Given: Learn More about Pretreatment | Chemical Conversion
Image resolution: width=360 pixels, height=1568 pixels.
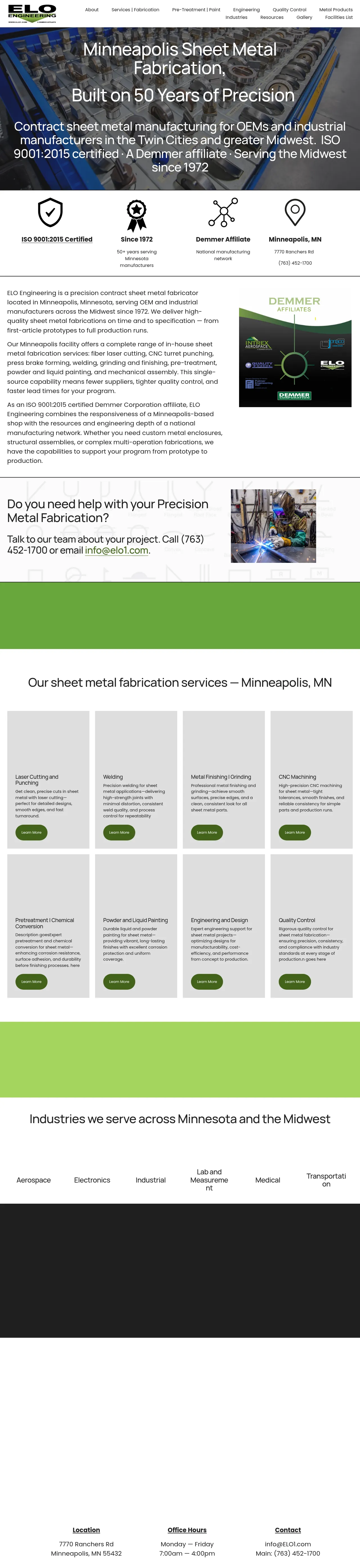Looking at the screenshot, I should pyautogui.click(x=31, y=981).
